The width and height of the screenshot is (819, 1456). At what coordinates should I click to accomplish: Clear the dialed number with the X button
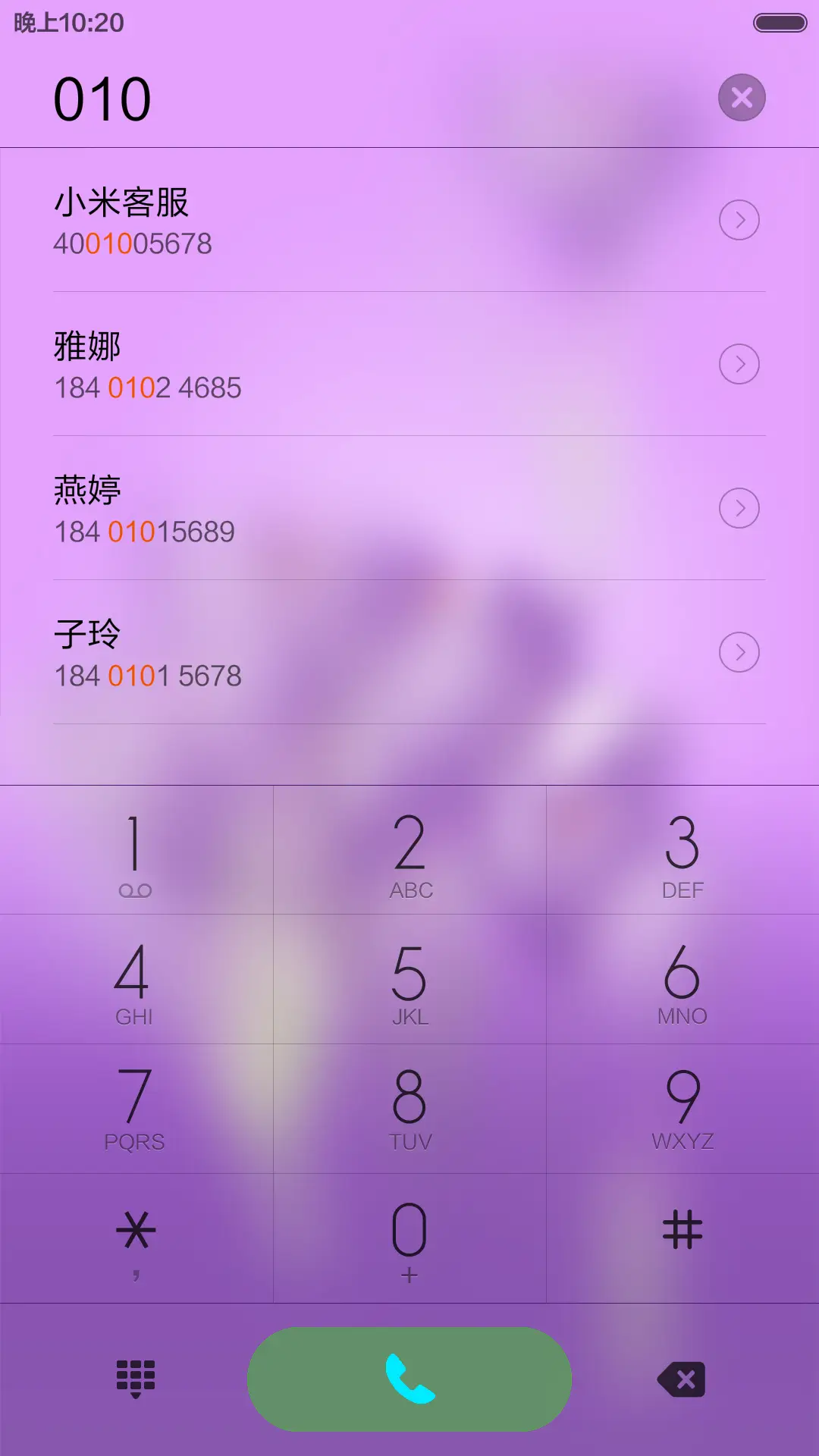point(741,97)
